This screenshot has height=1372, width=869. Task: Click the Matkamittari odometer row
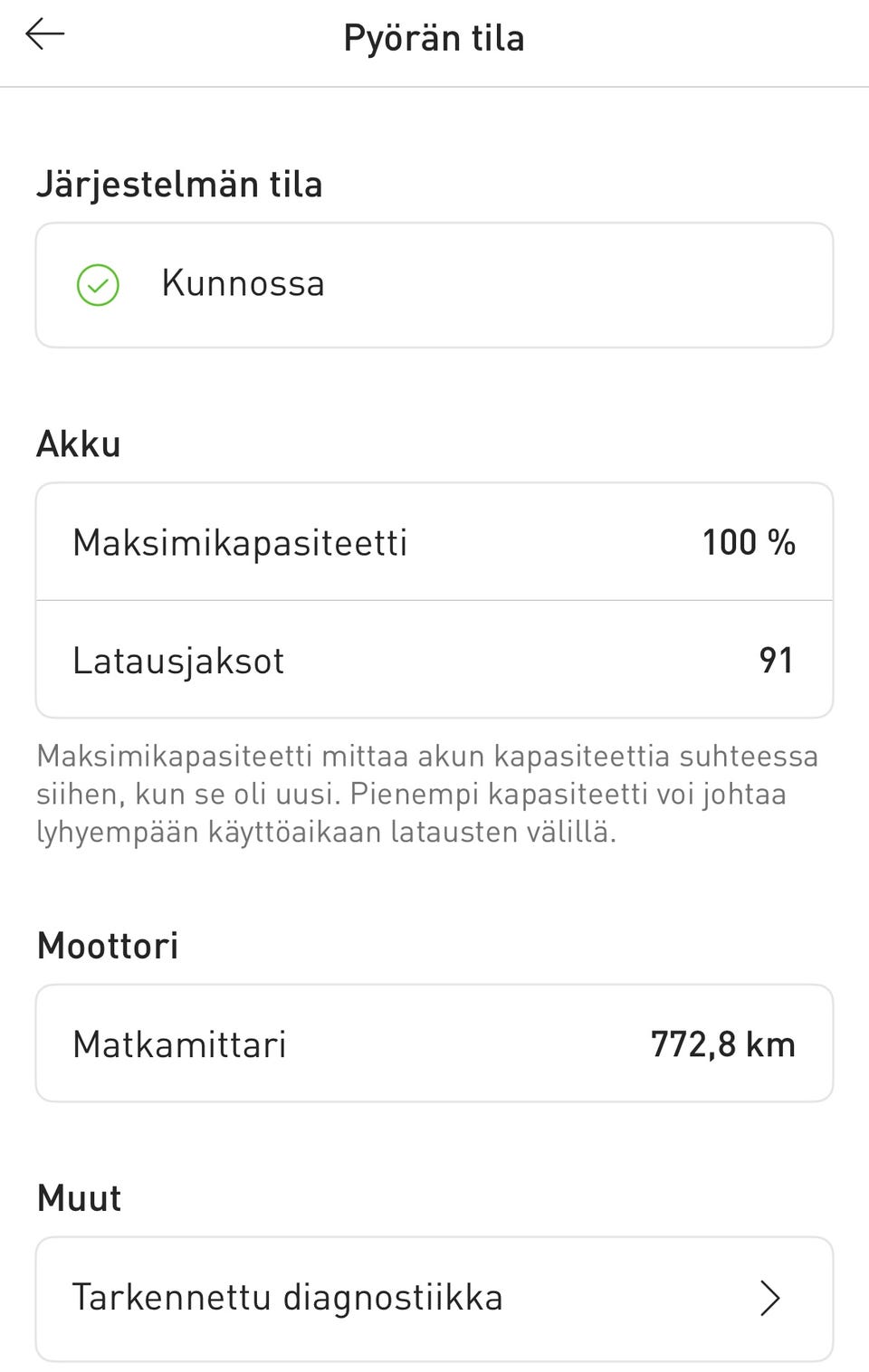click(x=434, y=1043)
